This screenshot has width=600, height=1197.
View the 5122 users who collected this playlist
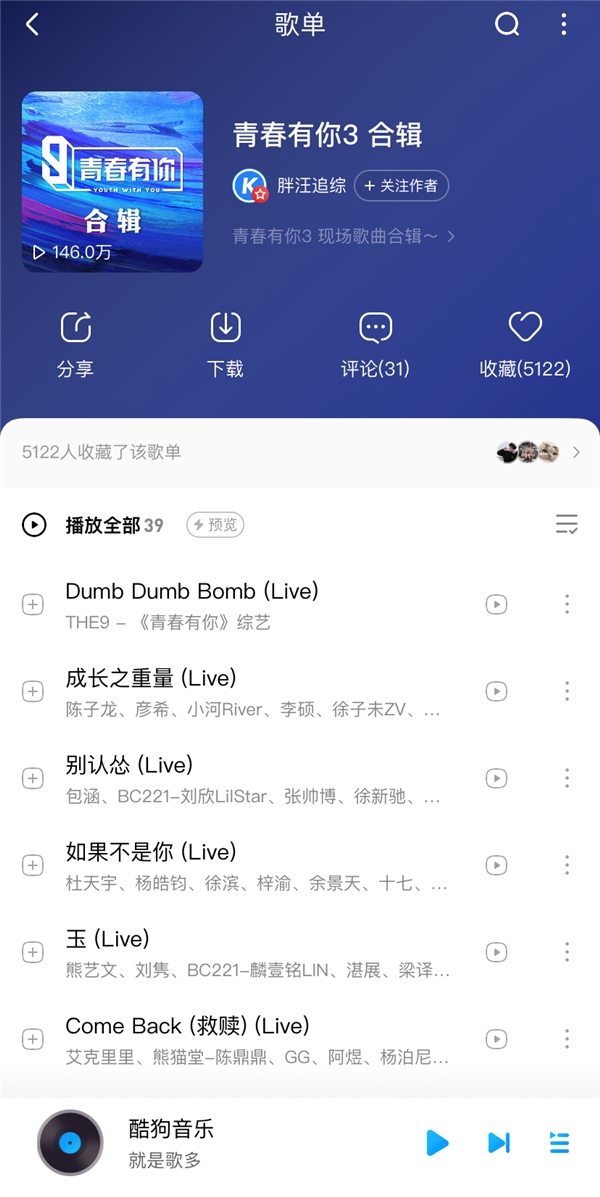[300, 452]
